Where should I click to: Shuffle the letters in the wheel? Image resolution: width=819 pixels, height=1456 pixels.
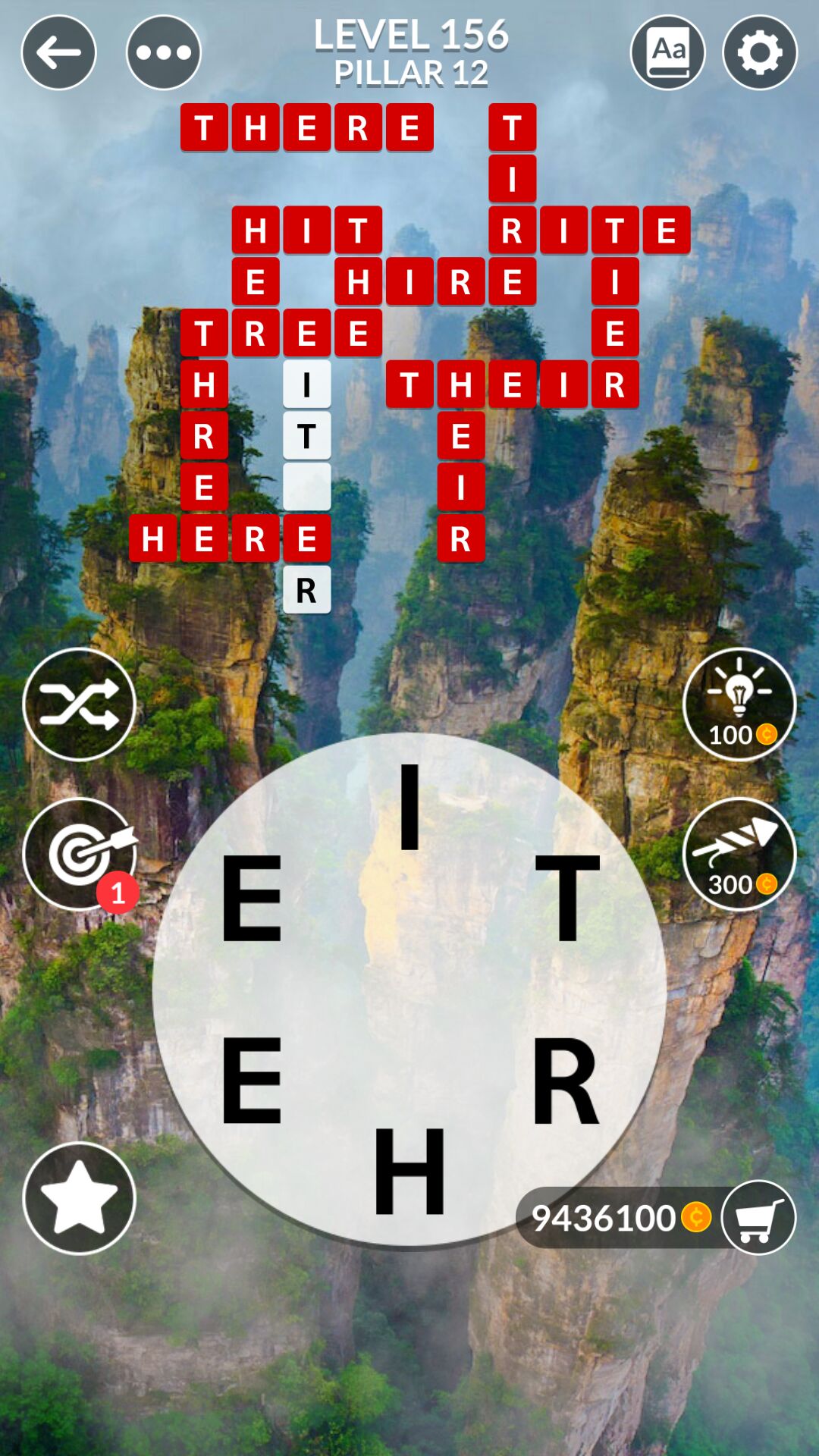point(80,704)
